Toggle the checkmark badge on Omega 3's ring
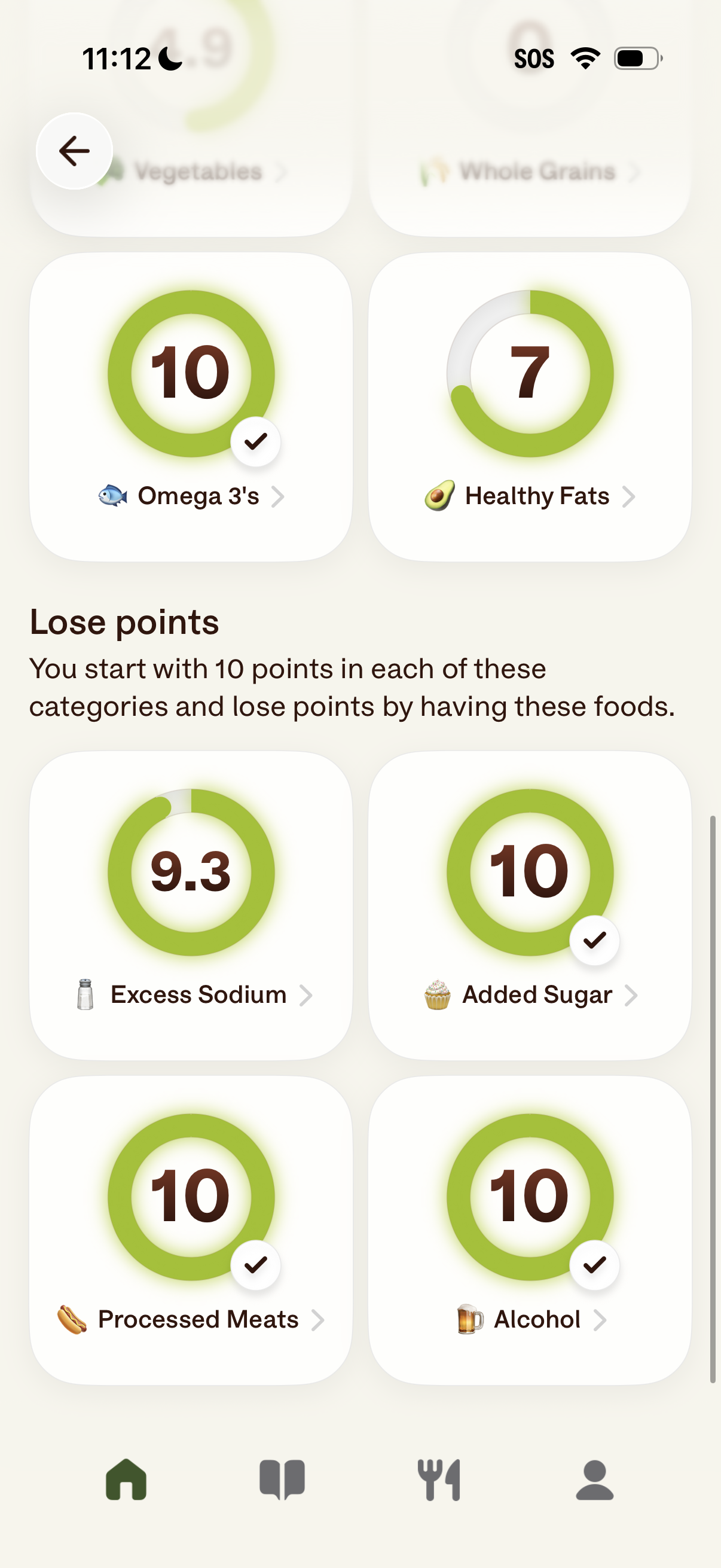The width and height of the screenshot is (721, 1568). 255,441
